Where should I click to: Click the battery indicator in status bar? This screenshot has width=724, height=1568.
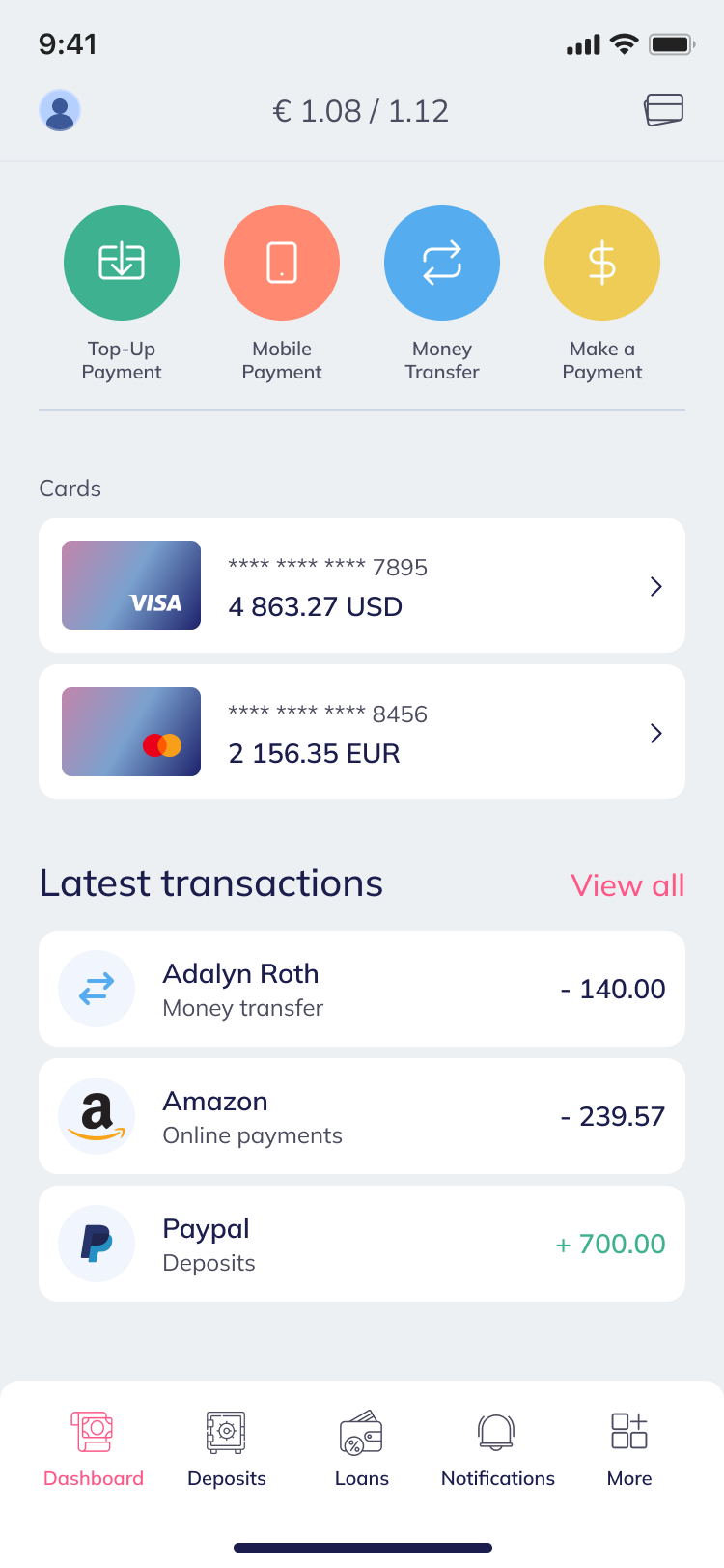(x=671, y=42)
